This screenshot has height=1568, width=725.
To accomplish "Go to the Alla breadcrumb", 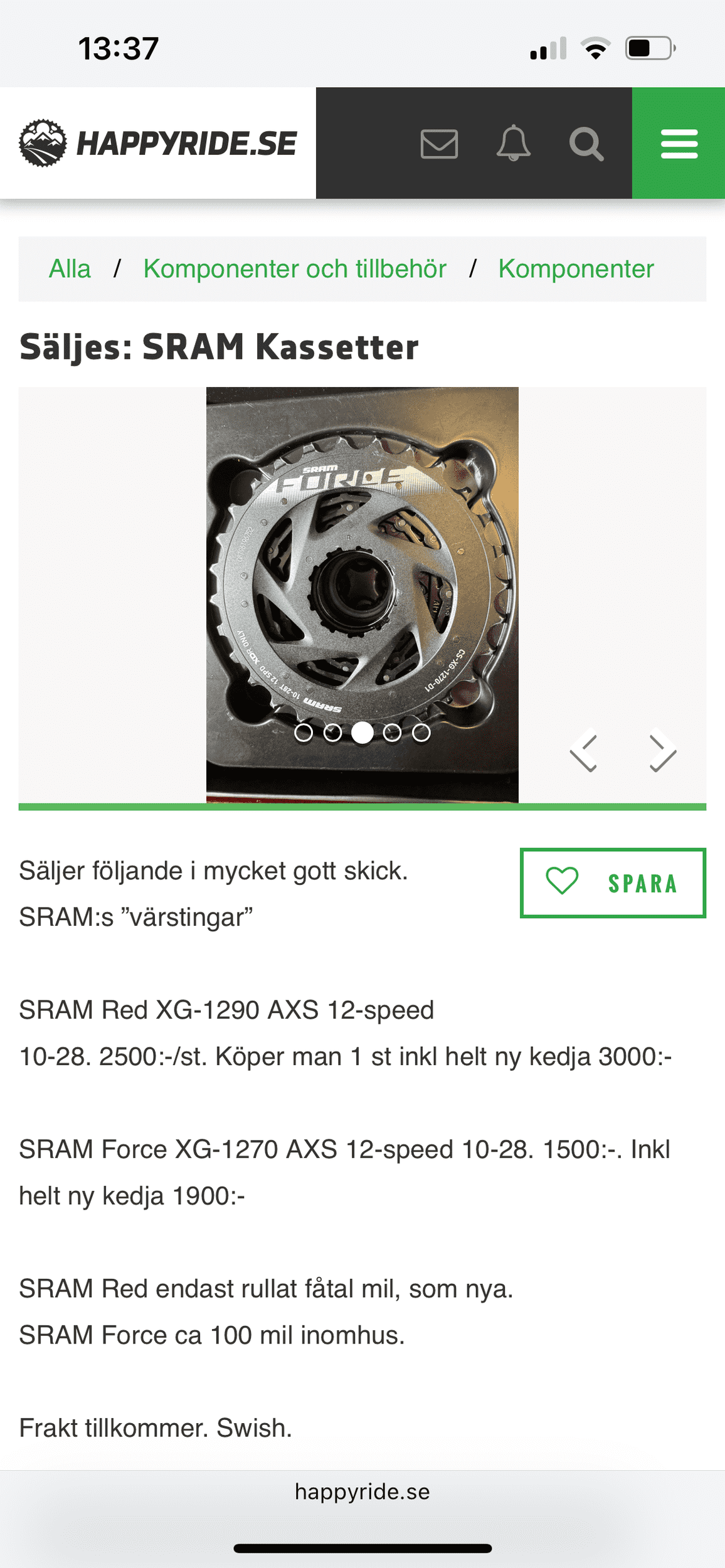I will (70, 269).
